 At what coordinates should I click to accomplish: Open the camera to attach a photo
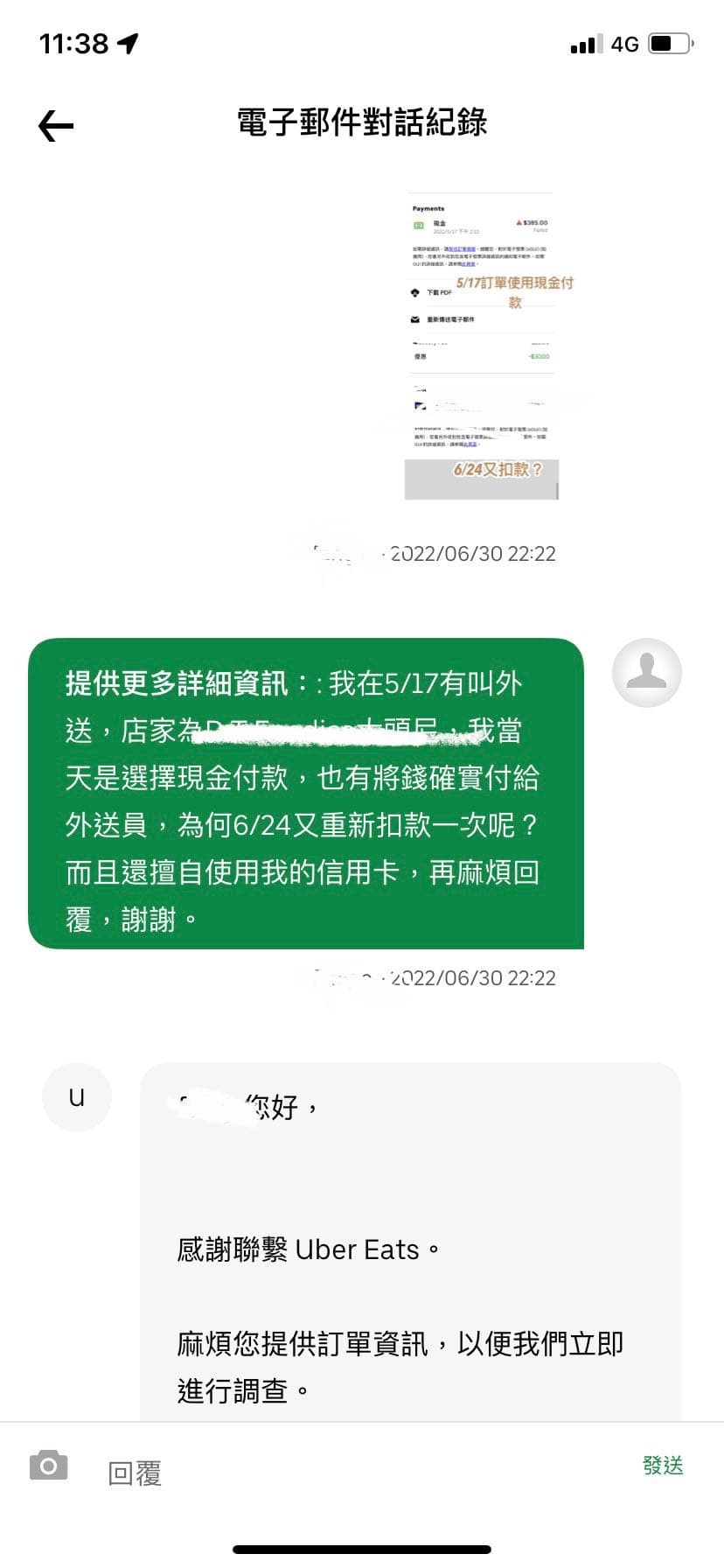[x=48, y=1465]
